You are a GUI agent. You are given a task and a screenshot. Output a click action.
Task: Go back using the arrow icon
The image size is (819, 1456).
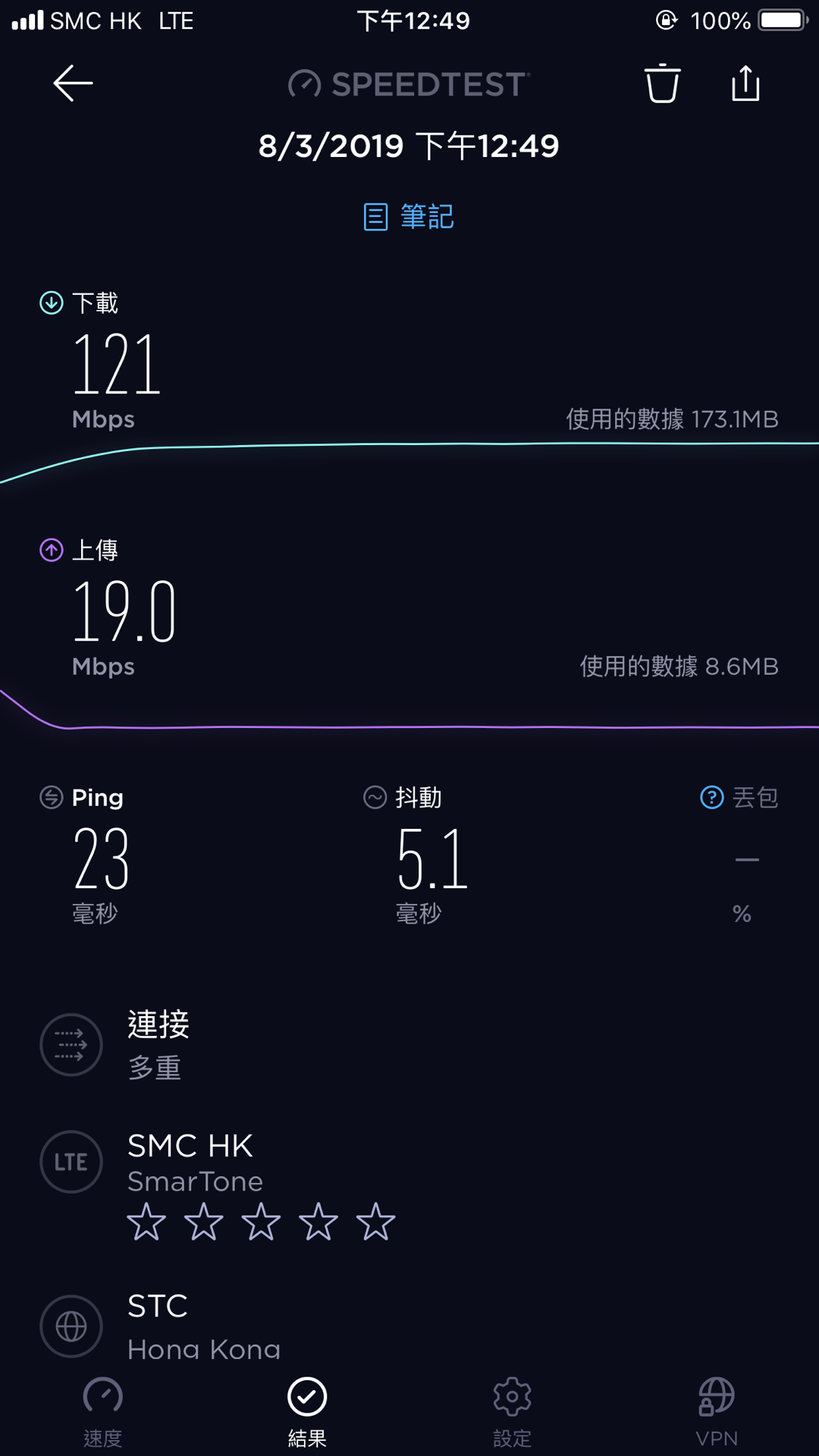(73, 83)
